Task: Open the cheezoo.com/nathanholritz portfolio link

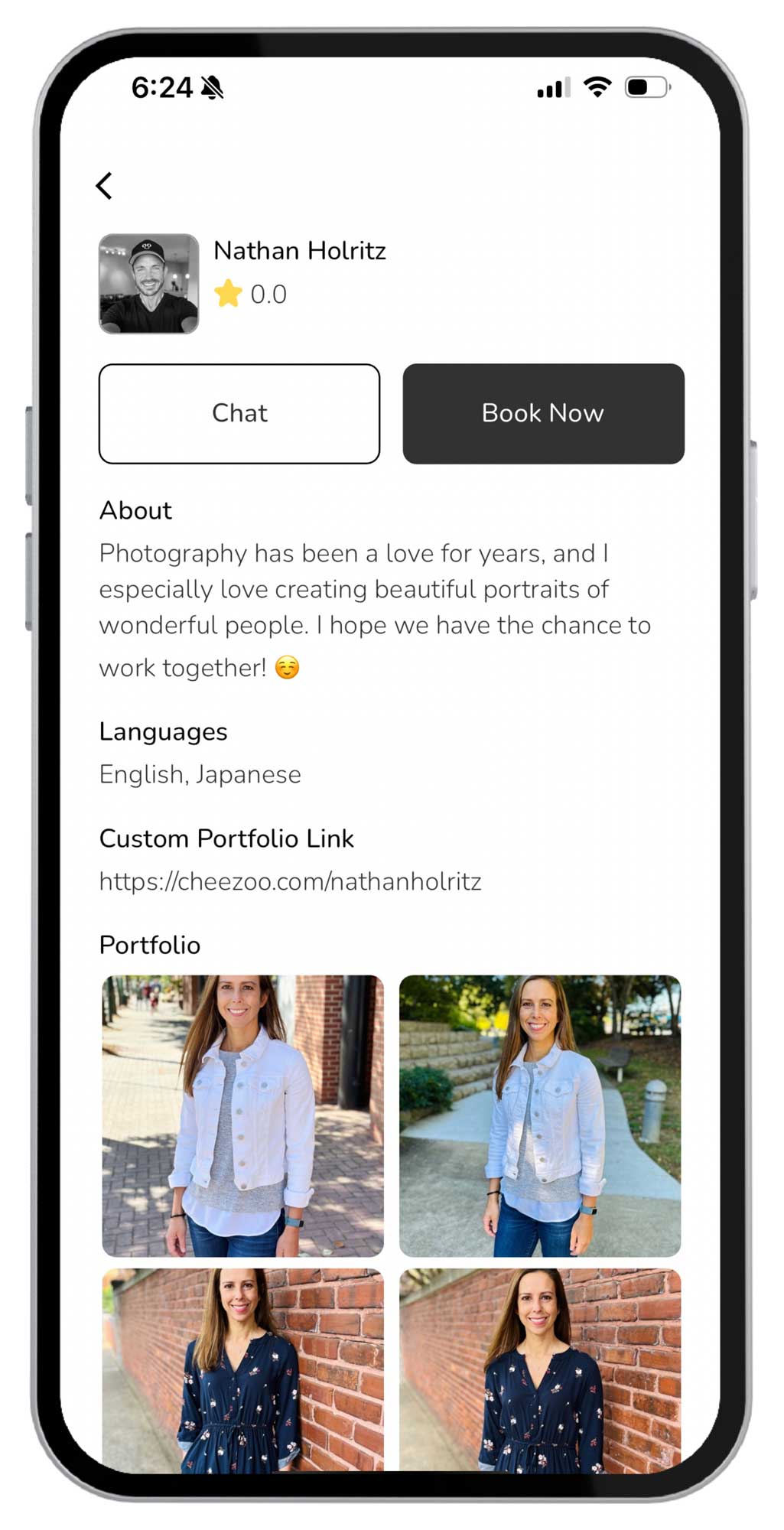Action: tap(290, 881)
